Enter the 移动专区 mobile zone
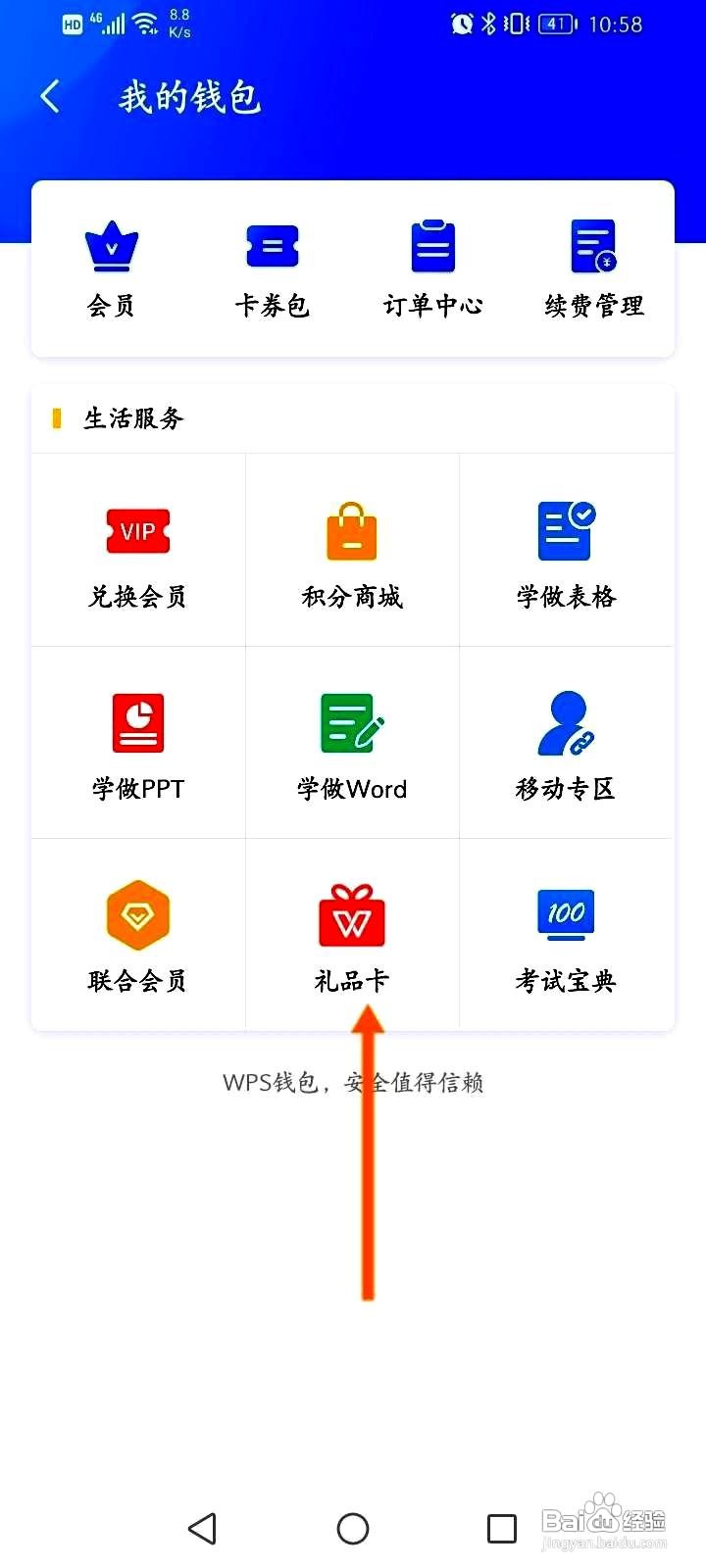The height and width of the screenshot is (1568, 706). coord(567,722)
